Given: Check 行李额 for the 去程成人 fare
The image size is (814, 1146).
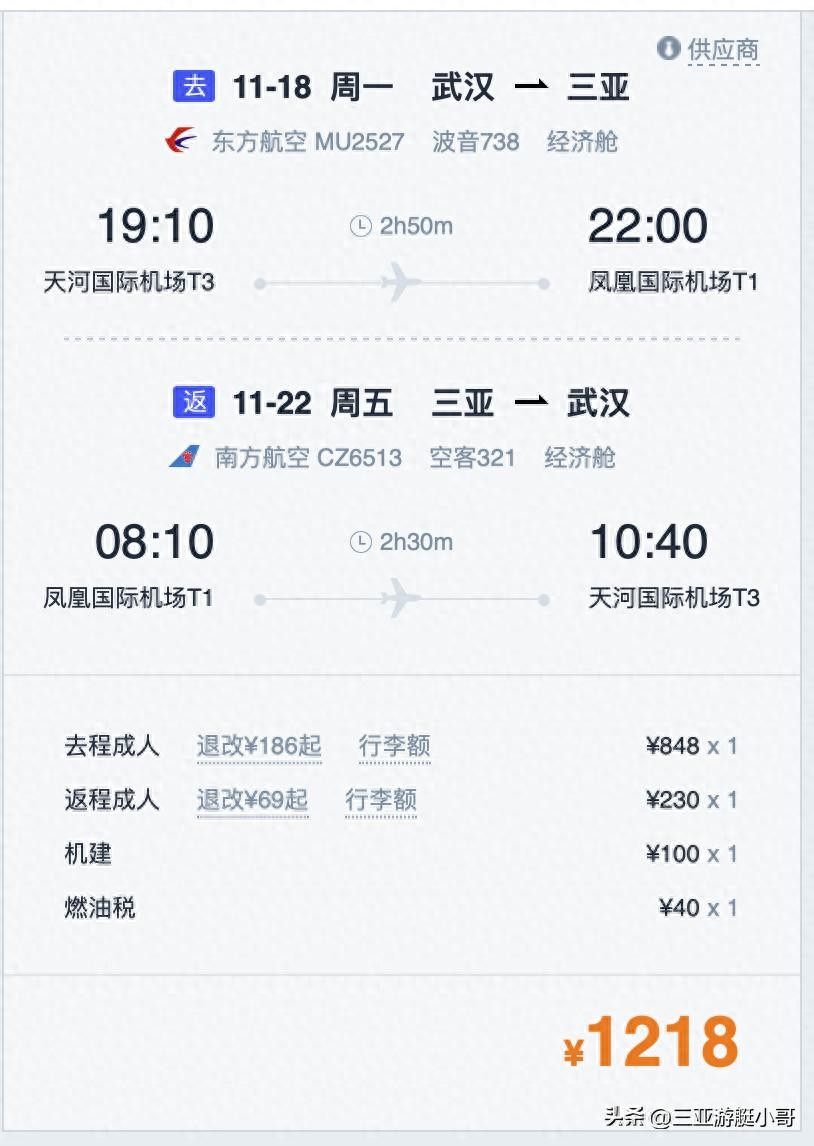Looking at the screenshot, I should point(394,746).
